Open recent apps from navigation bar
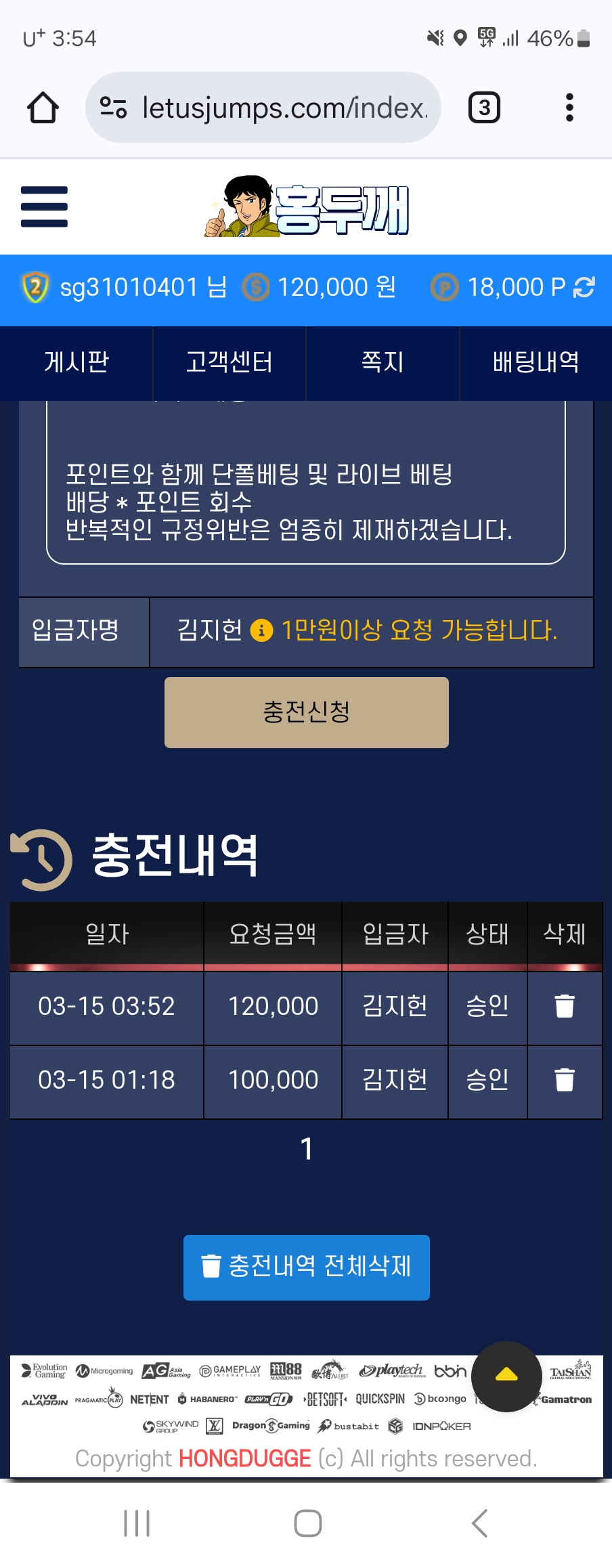The width and height of the screenshot is (612, 1568). tap(137, 1523)
